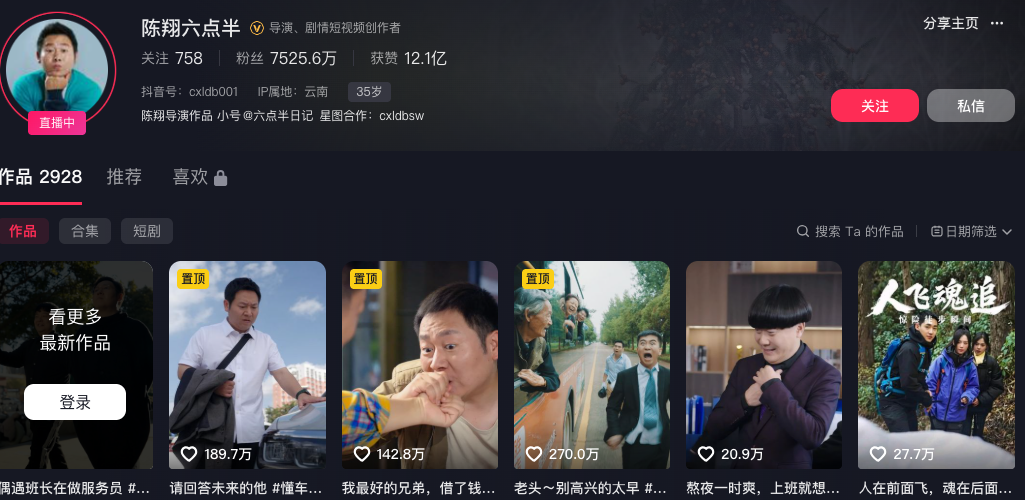1025x500 pixels.
Task: Open the 人飞魂追 video with 27.7万 likes
Action: pos(936,365)
